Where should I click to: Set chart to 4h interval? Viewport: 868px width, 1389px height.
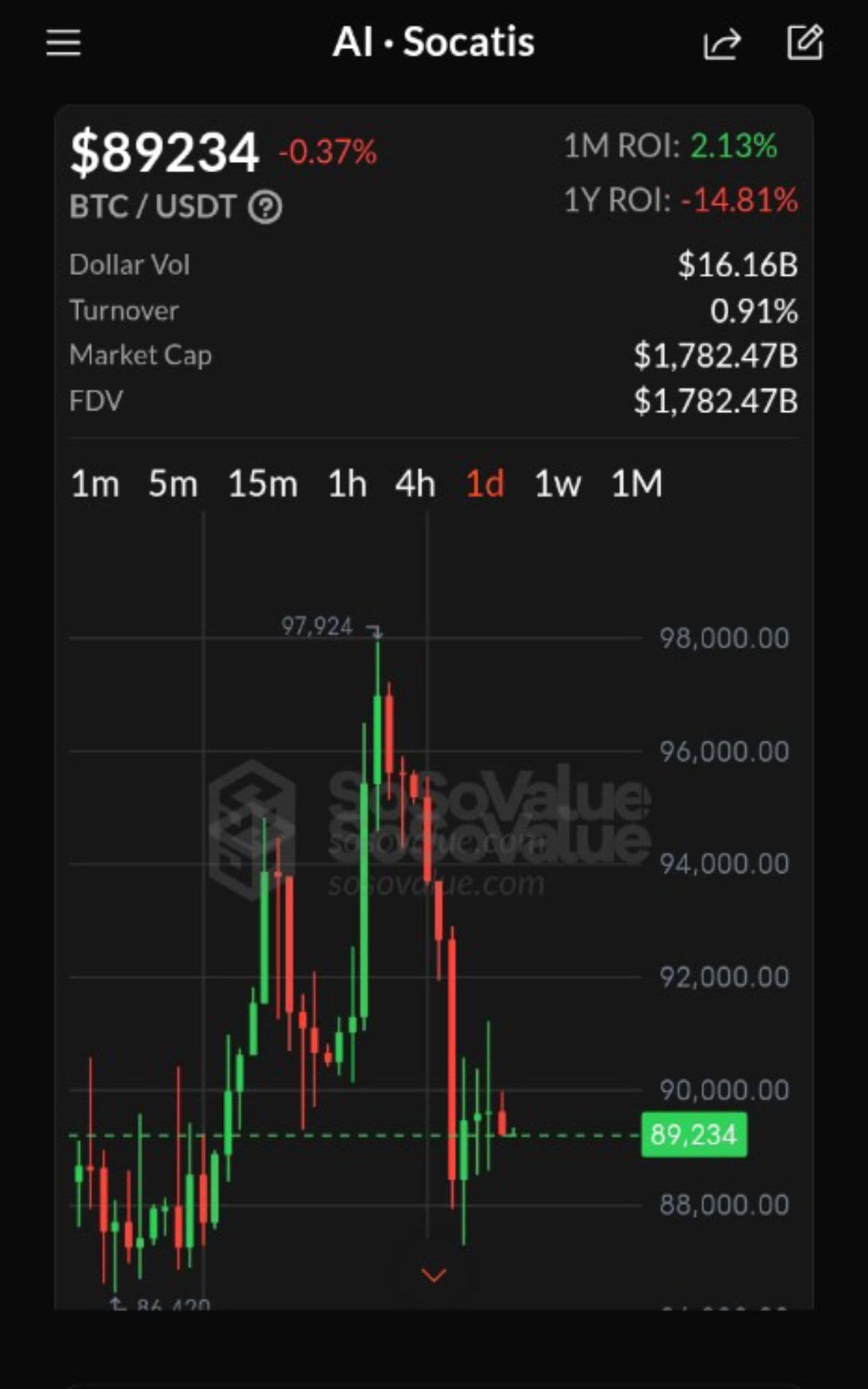(415, 483)
